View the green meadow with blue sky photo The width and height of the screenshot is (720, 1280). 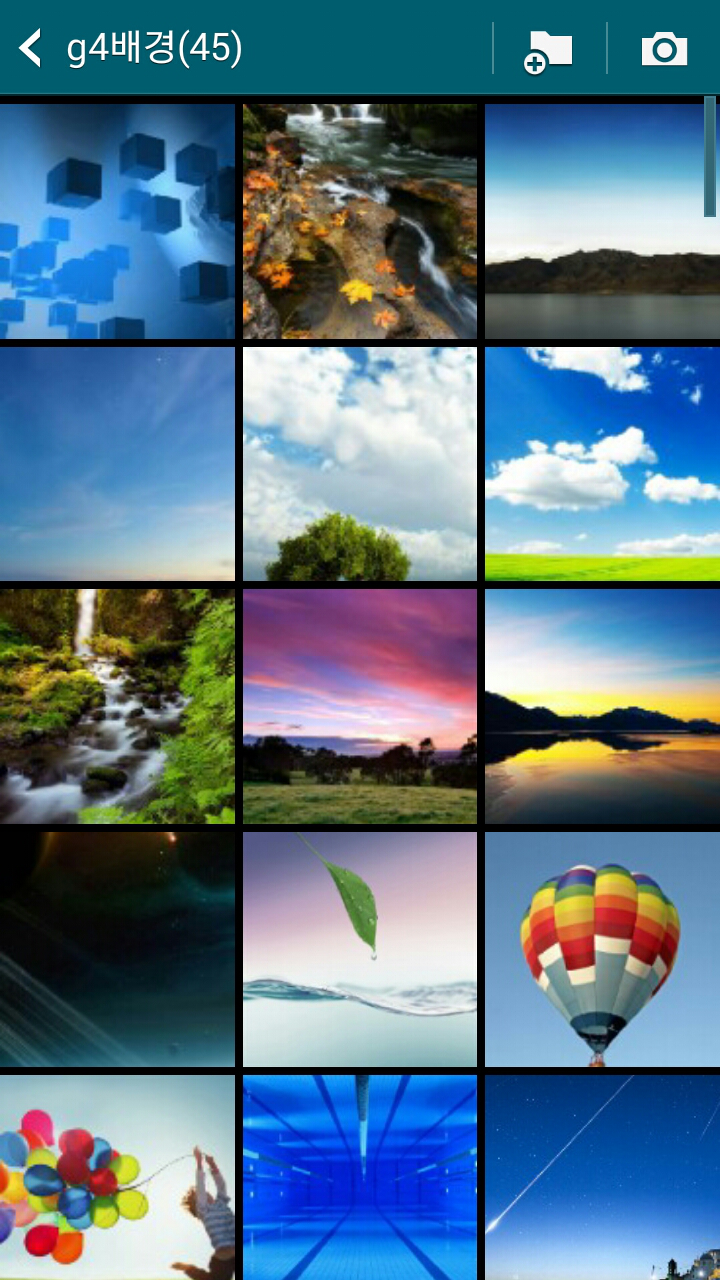tap(602, 464)
